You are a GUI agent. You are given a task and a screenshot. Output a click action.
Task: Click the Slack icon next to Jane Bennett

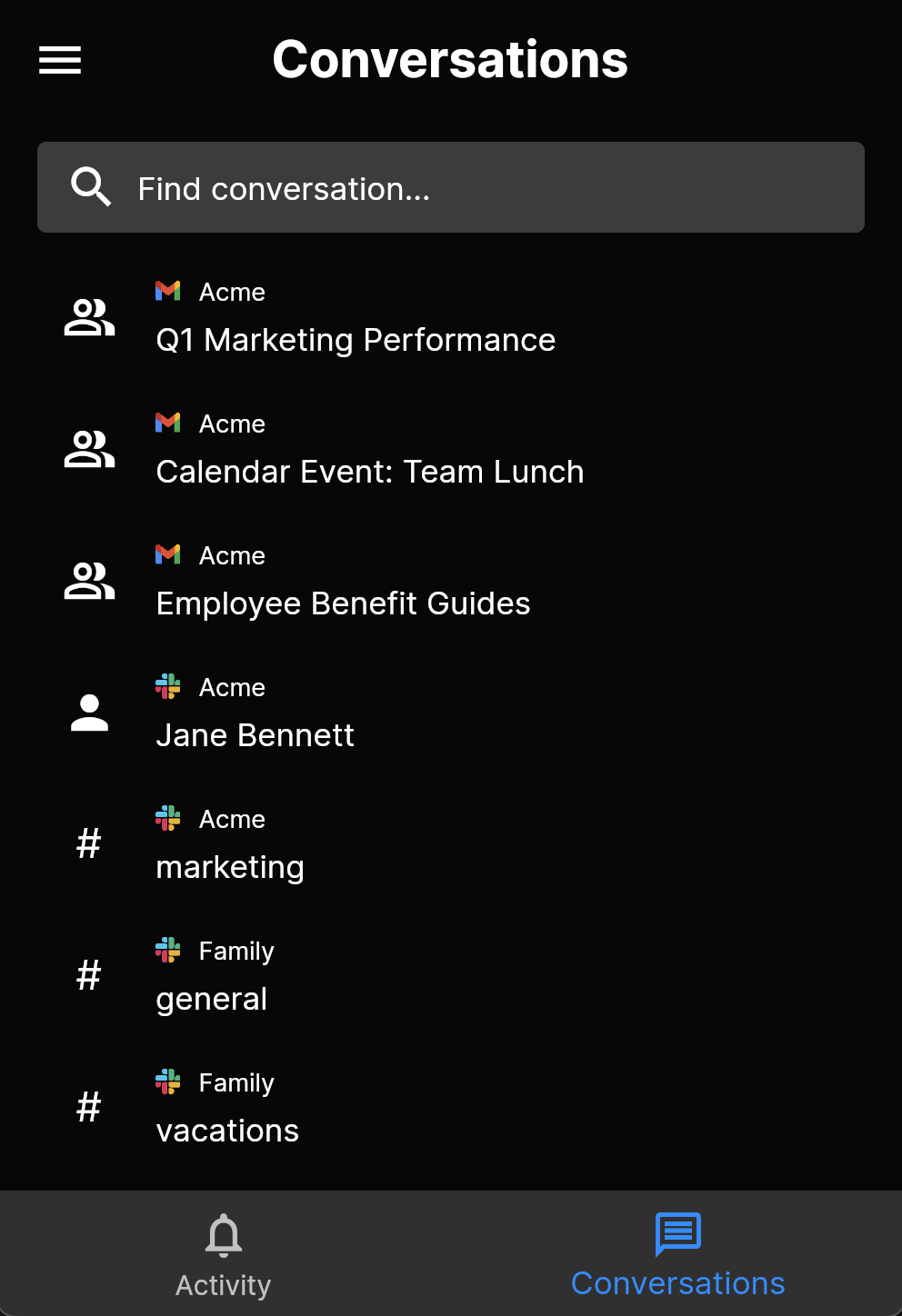(167, 687)
